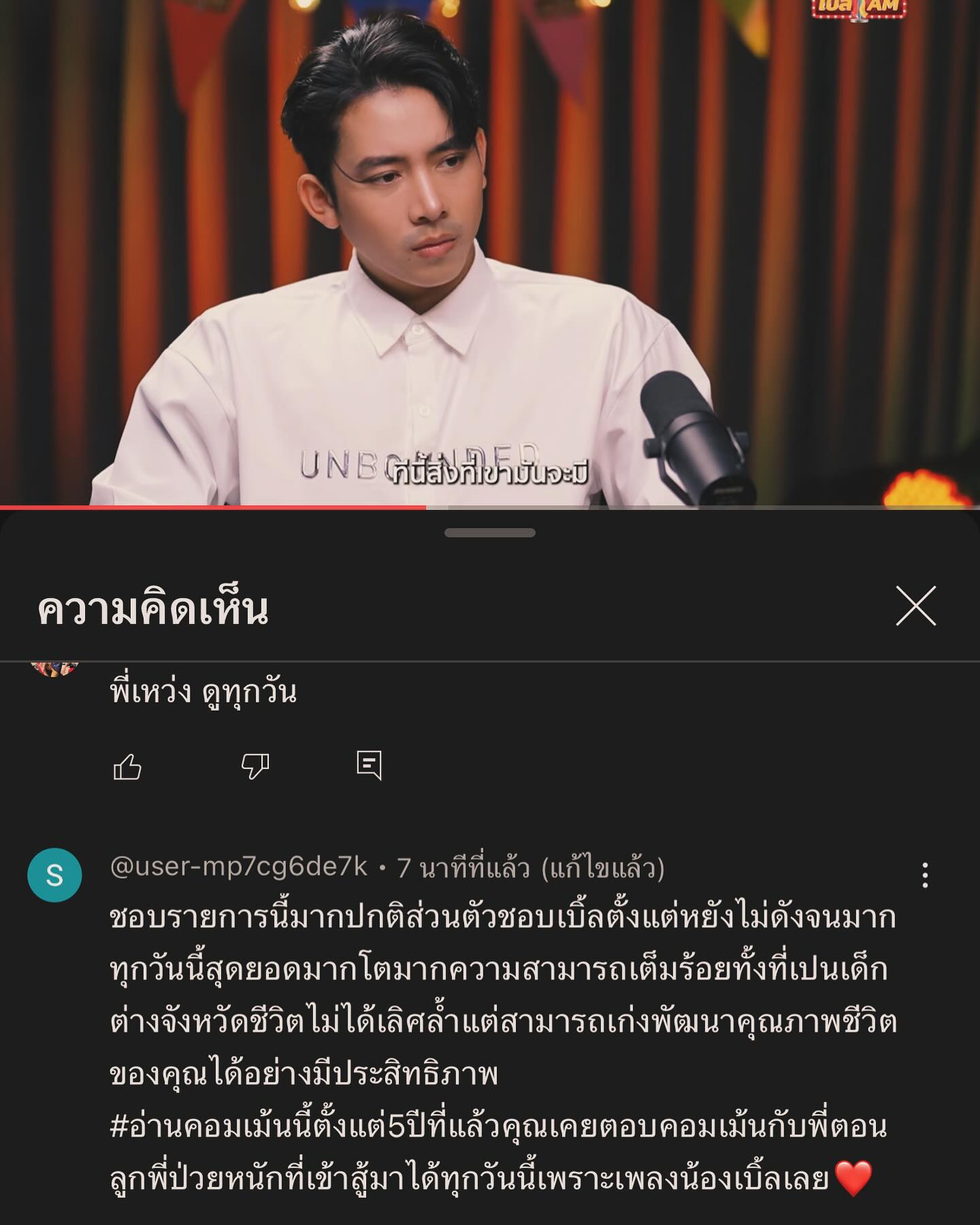Tap the comments sheet drag handle
This screenshot has width=980, height=1225.
[490, 533]
